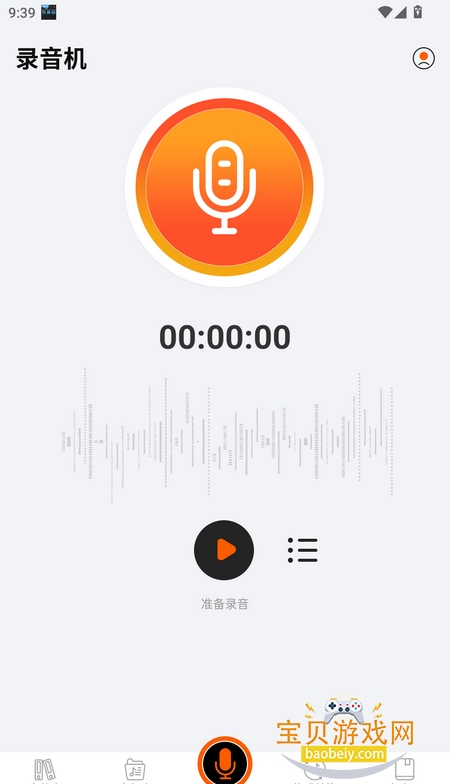The height and width of the screenshot is (784, 450).
Task: Open the music folder tab
Action: point(134,770)
